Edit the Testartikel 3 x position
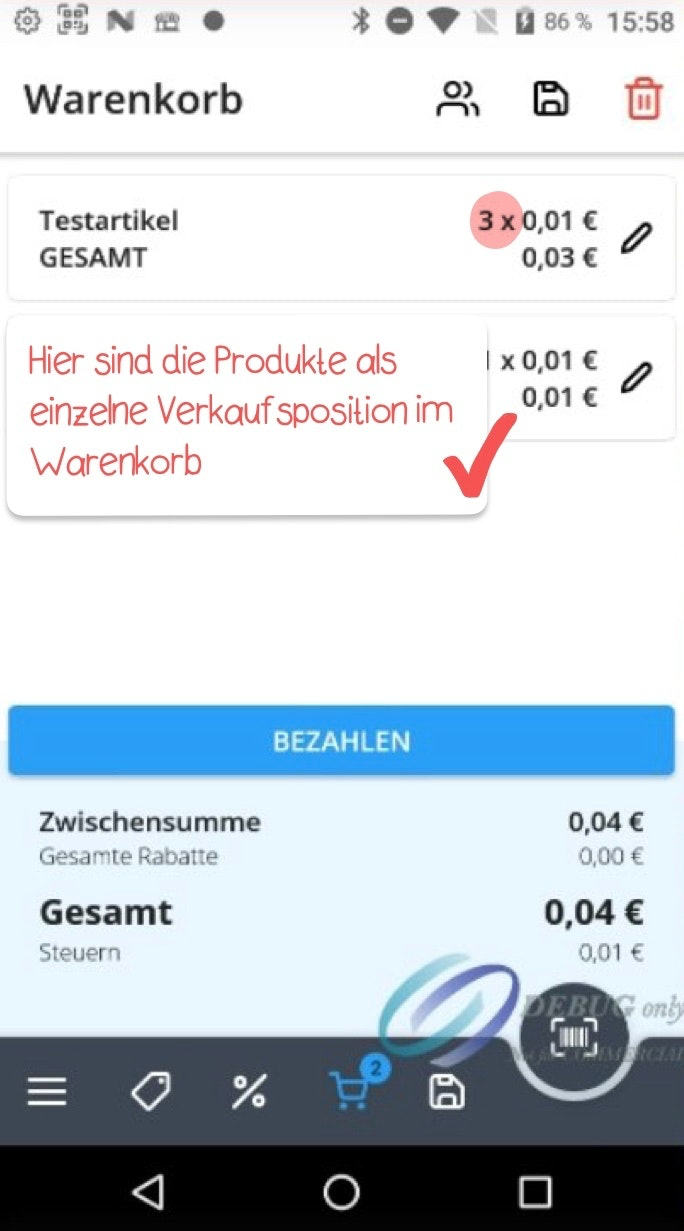This screenshot has height=1231, width=684. coord(636,238)
